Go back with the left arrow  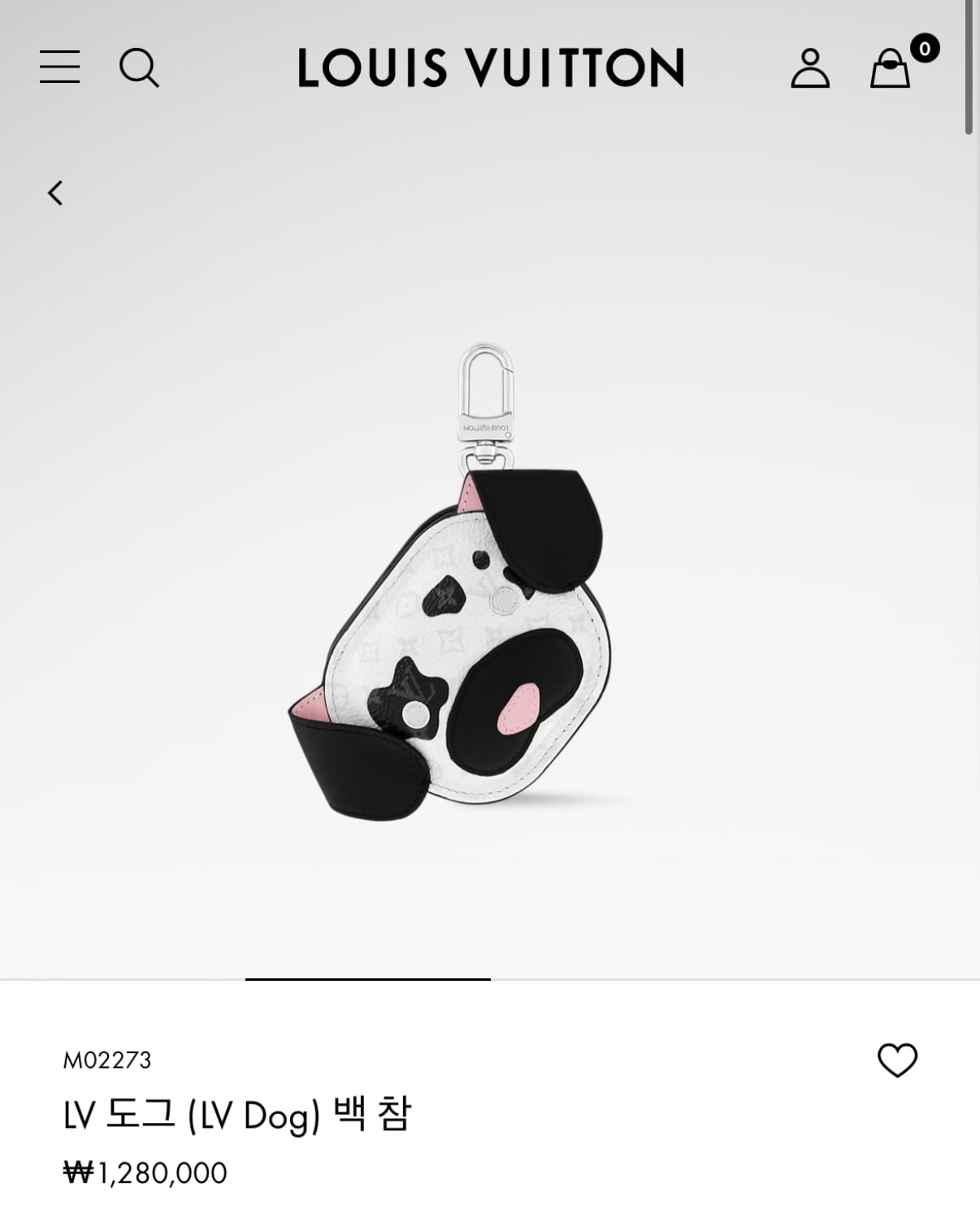coord(55,193)
